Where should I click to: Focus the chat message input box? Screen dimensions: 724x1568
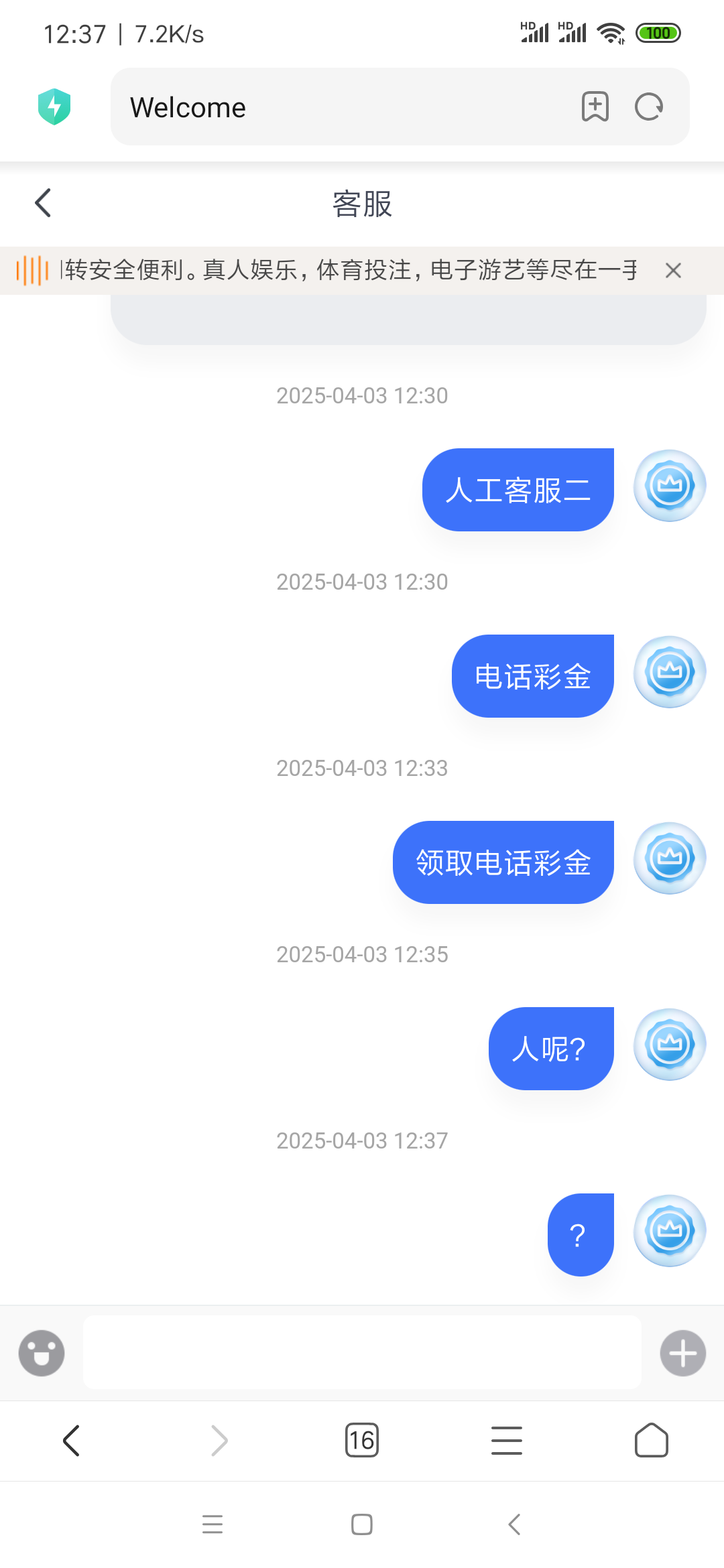click(x=362, y=1352)
